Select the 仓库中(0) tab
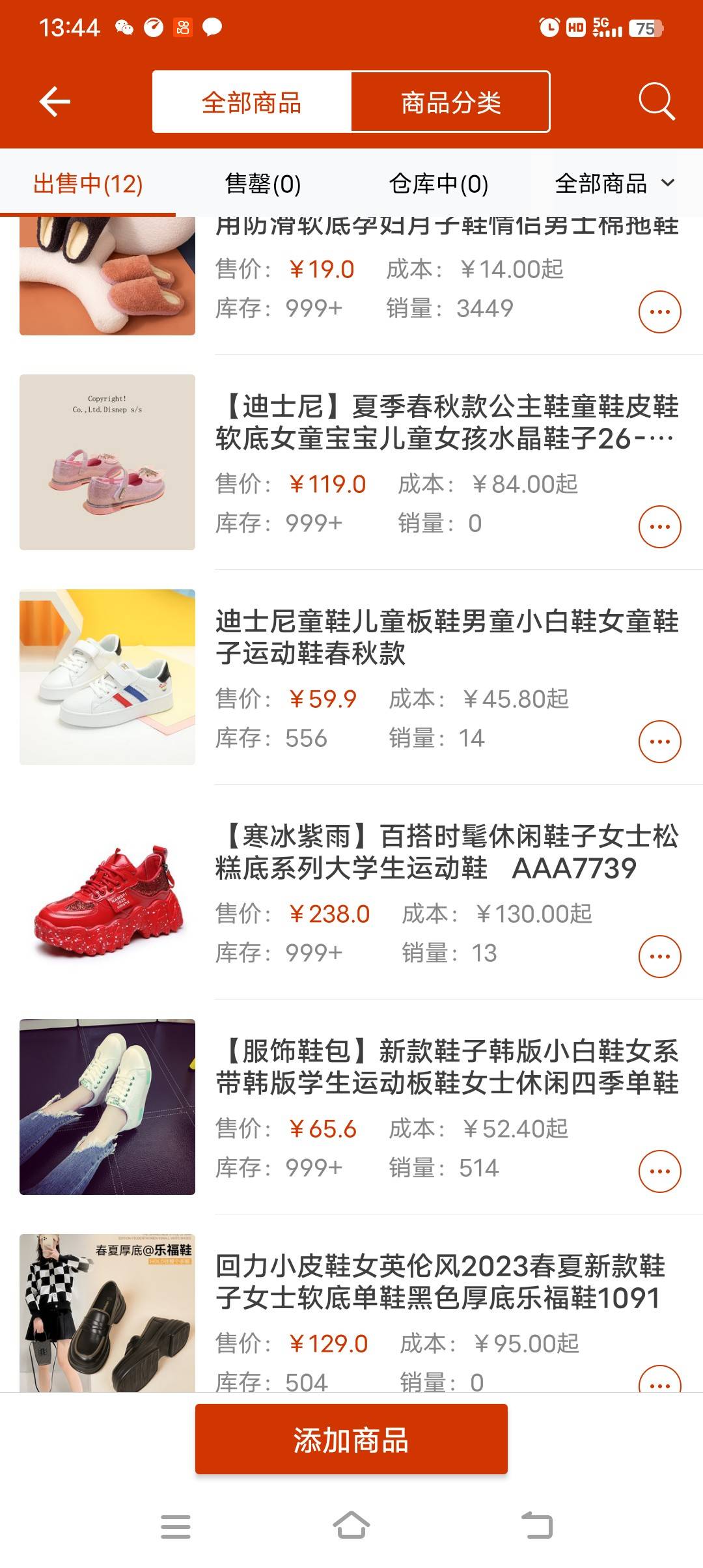Screen dimensions: 703x1568 [x=438, y=184]
